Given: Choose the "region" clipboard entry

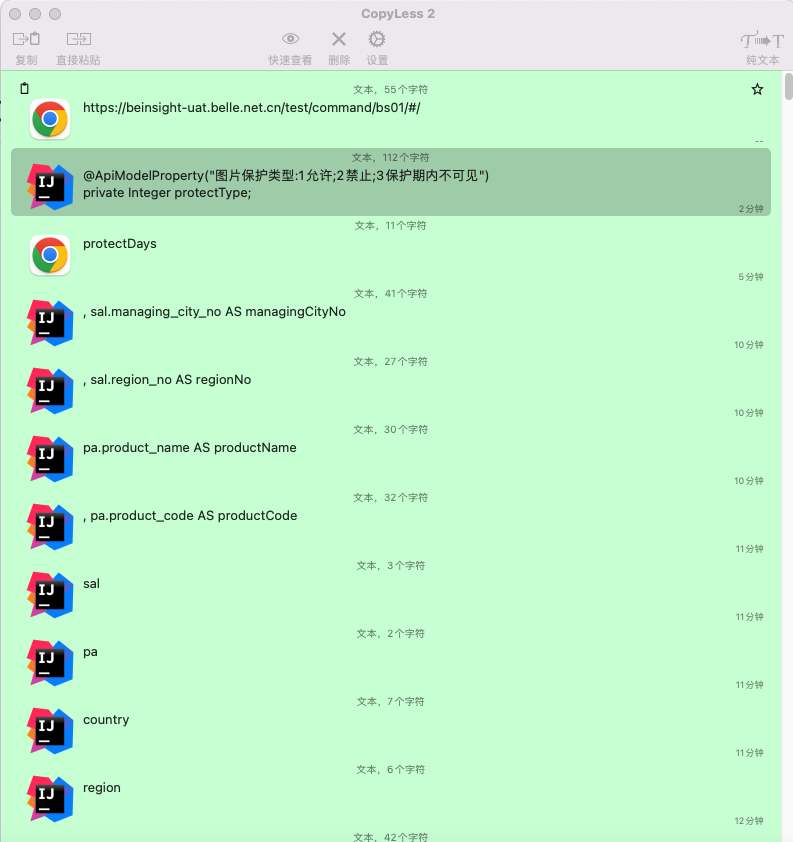Looking at the screenshot, I should click(102, 788).
